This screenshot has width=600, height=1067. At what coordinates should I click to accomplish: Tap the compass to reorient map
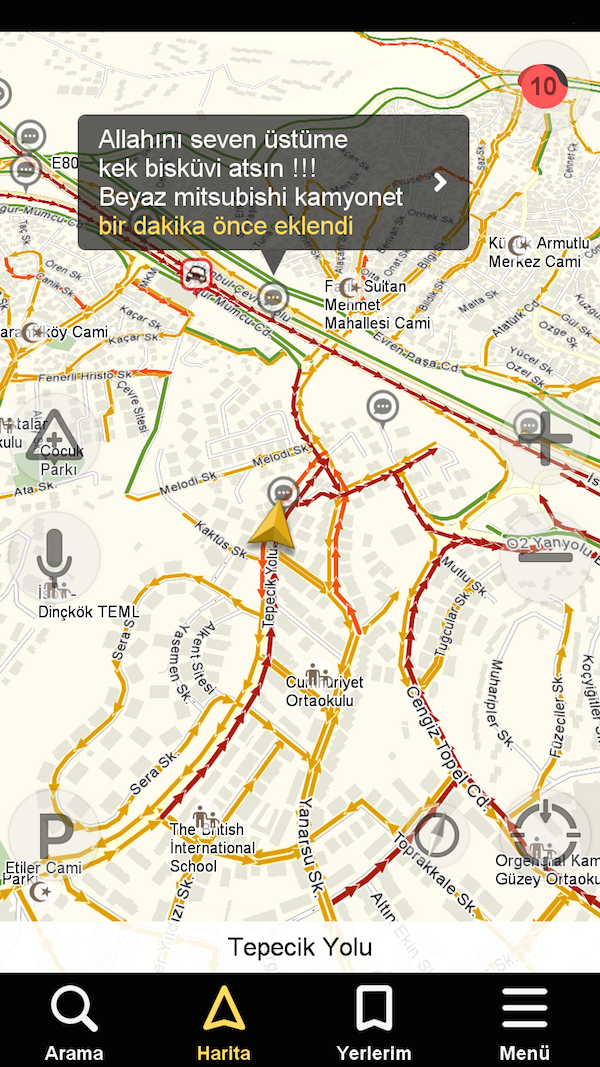click(x=436, y=835)
